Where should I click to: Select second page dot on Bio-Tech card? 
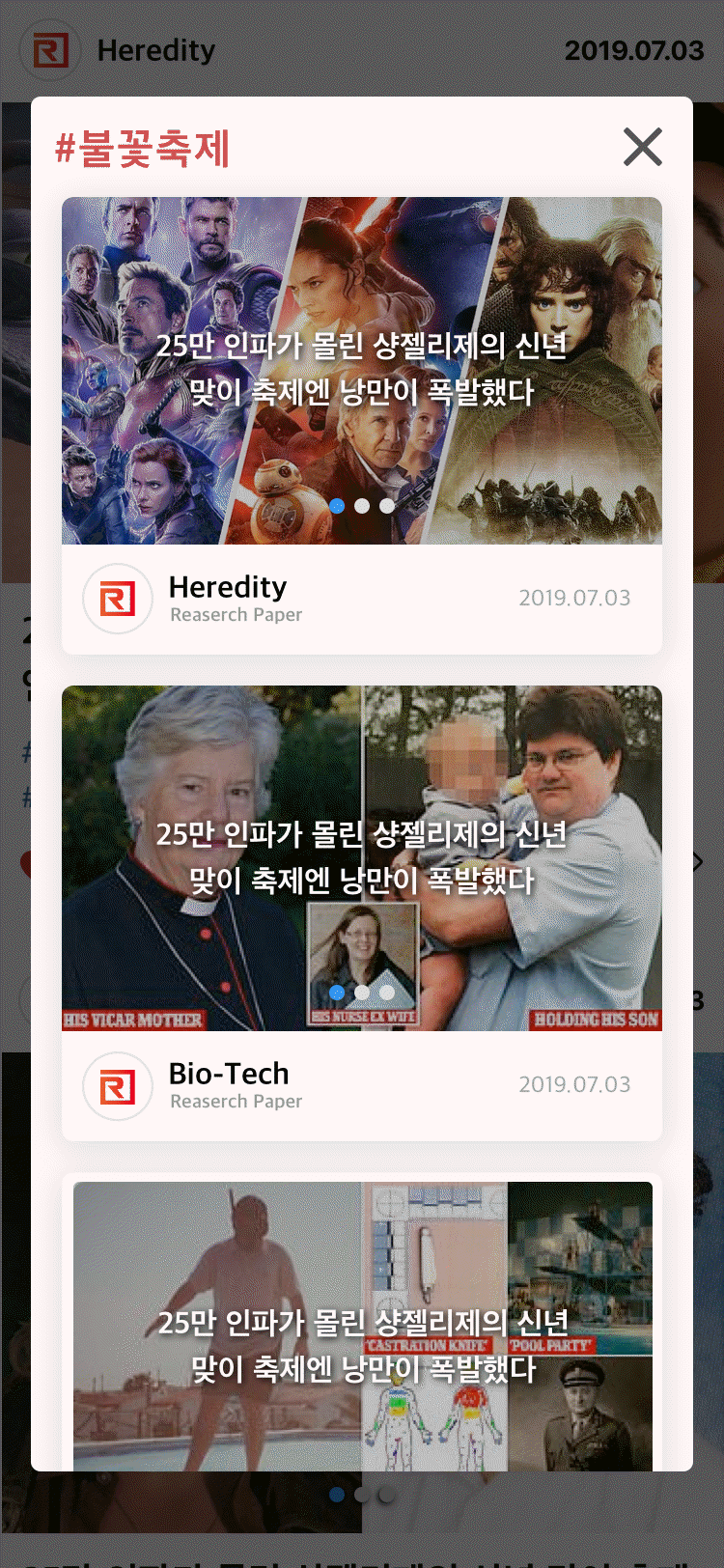coord(362,993)
